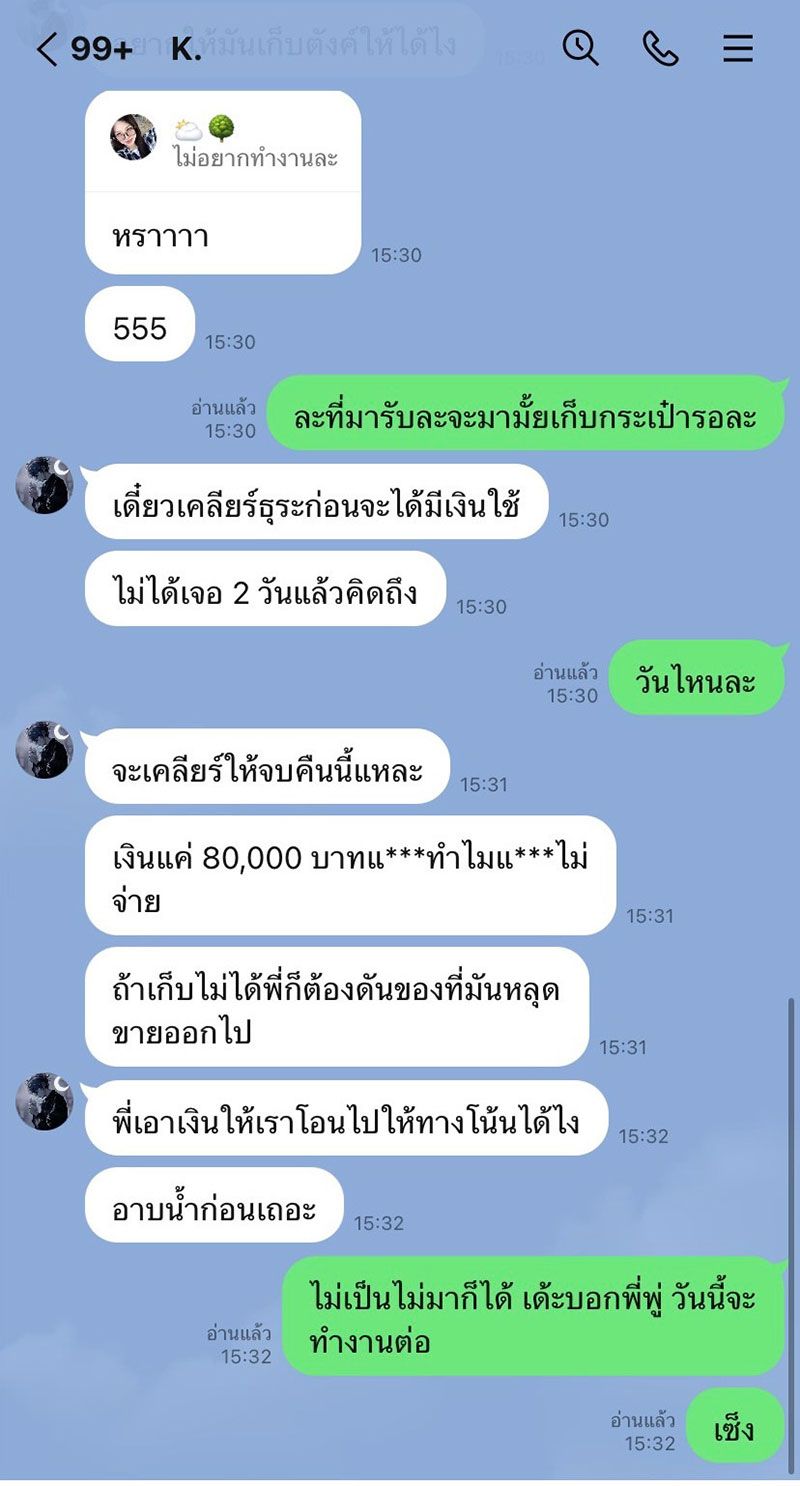Tap sender's avatar beside "เดี๋ยวเคลียร์ธุระก่อน" message
Viewport: 800px width, 1486px height.
coord(45,485)
